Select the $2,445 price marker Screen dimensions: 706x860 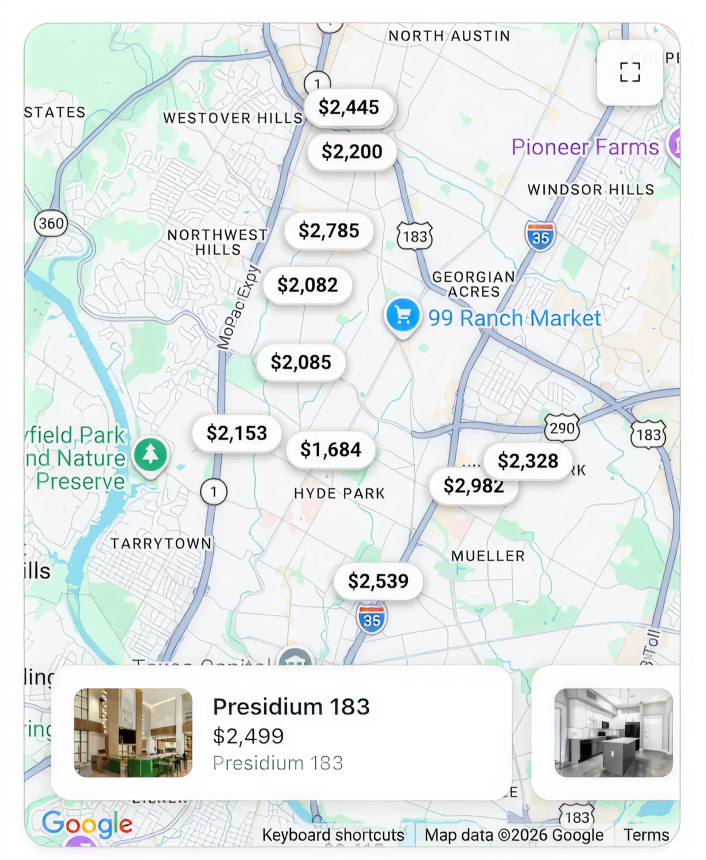pos(349,108)
